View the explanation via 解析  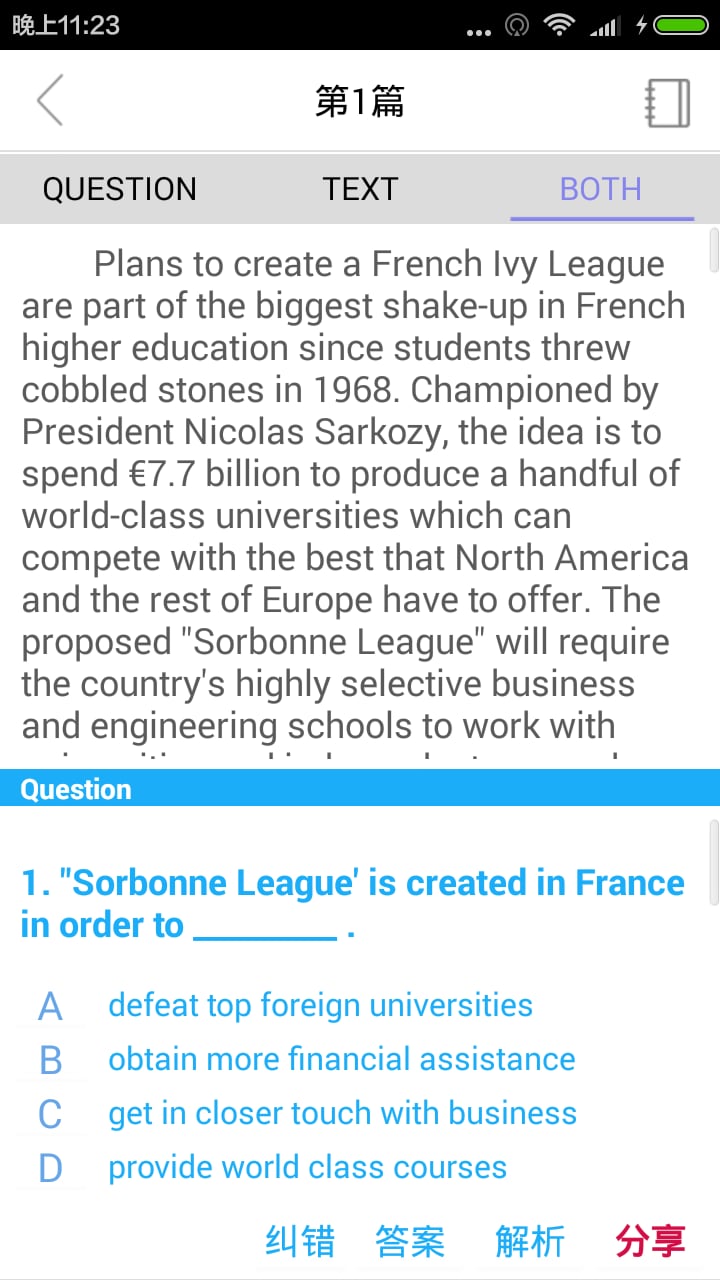(x=530, y=1241)
